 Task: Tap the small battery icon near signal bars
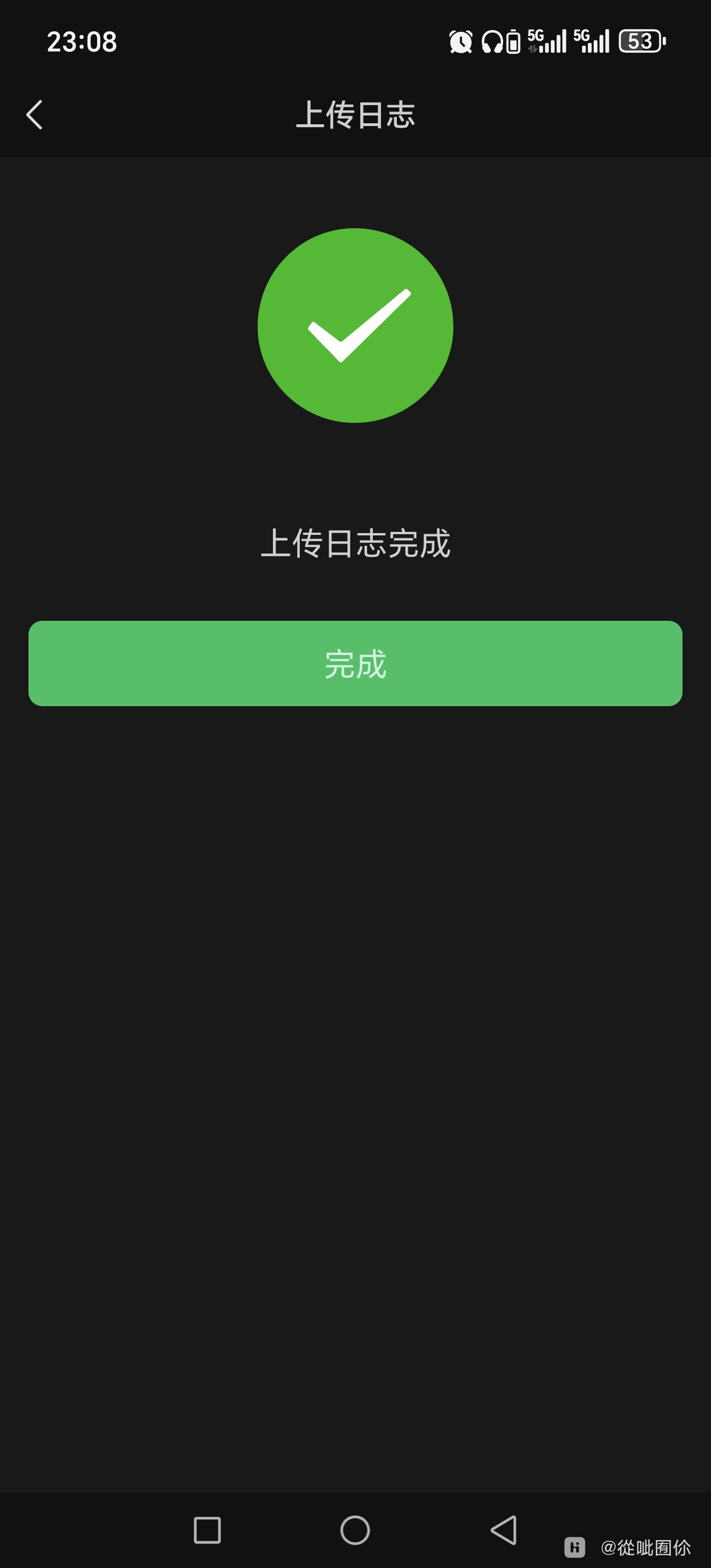[513, 40]
